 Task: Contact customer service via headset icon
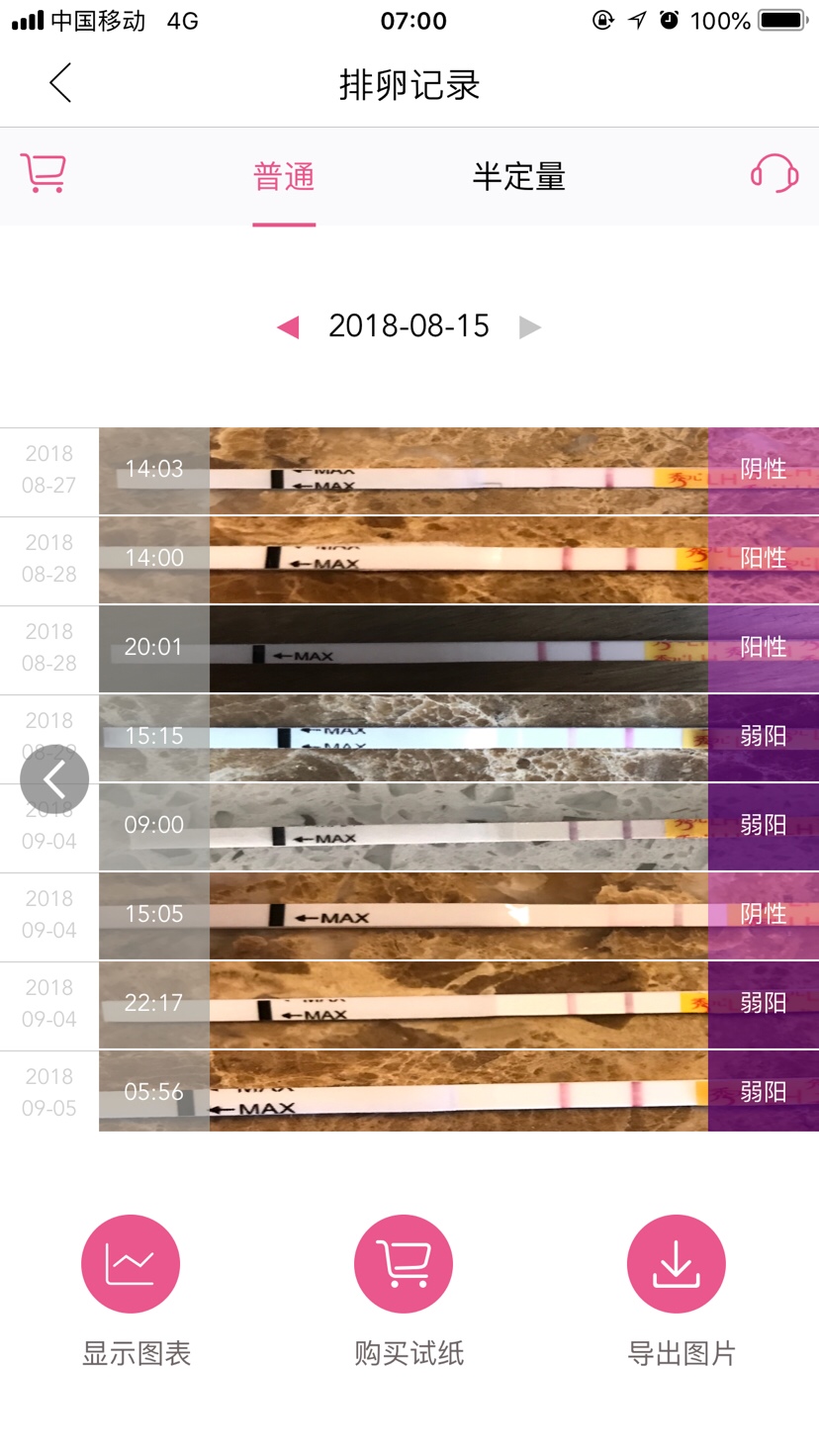click(773, 174)
